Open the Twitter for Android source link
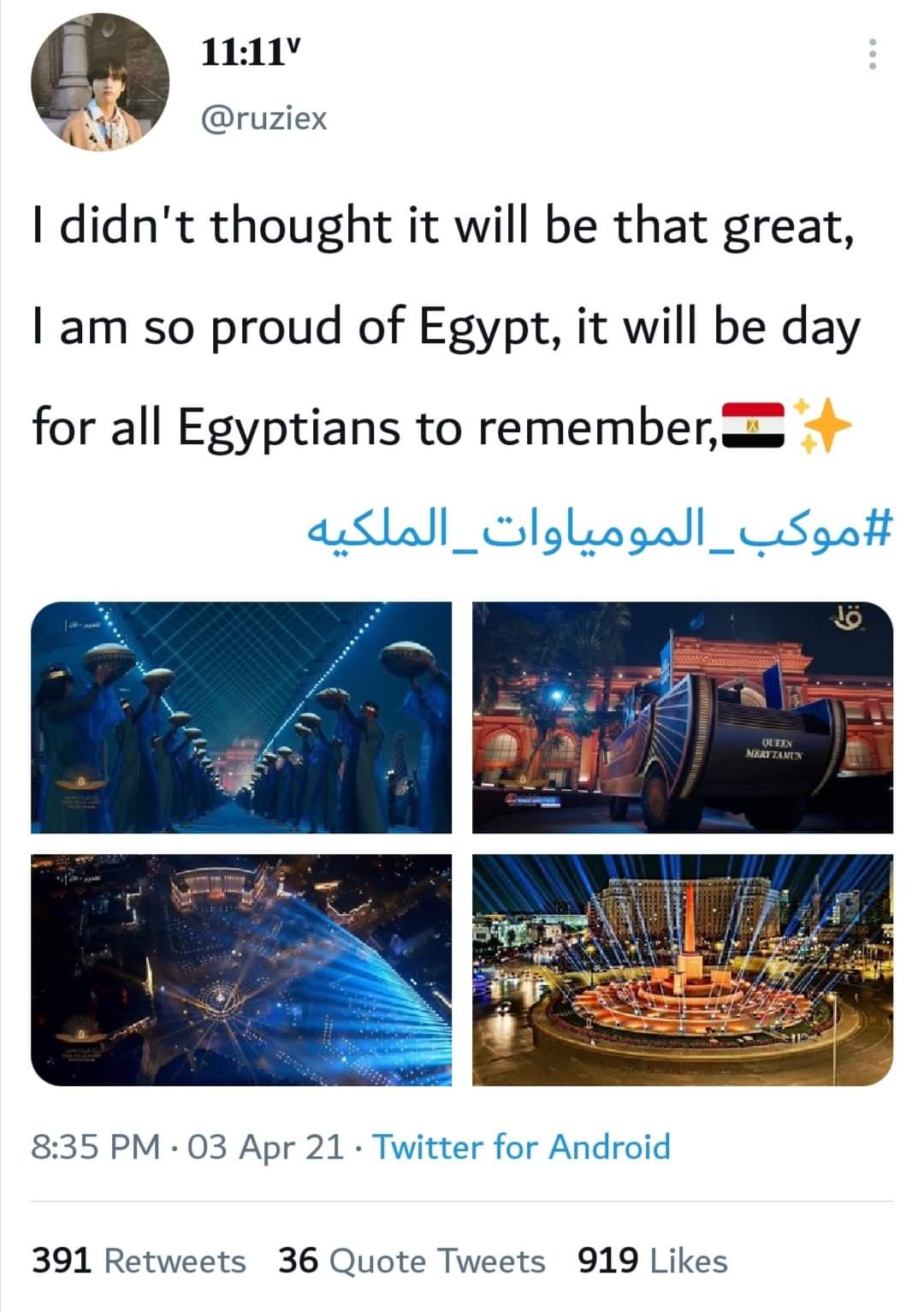This screenshot has width=924, height=1312. pos(522,1146)
